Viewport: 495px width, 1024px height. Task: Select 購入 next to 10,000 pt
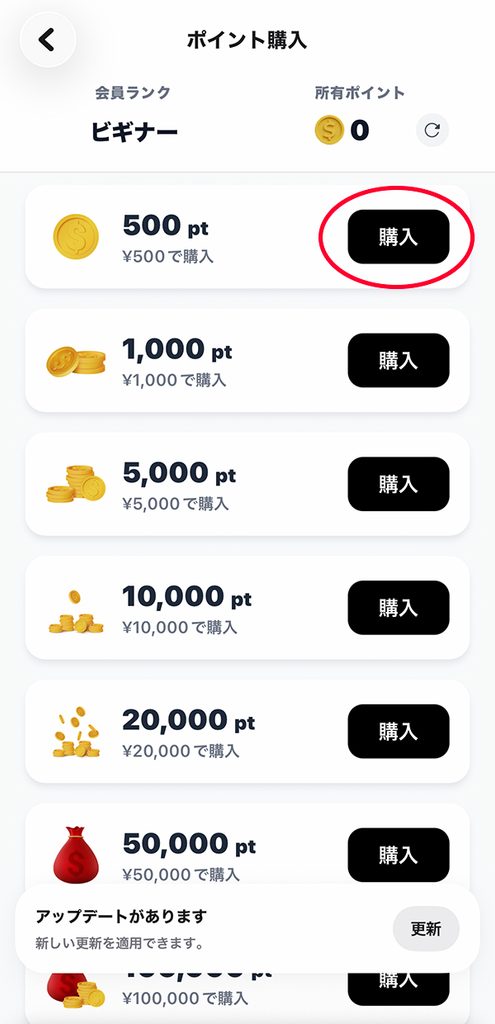point(398,607)
